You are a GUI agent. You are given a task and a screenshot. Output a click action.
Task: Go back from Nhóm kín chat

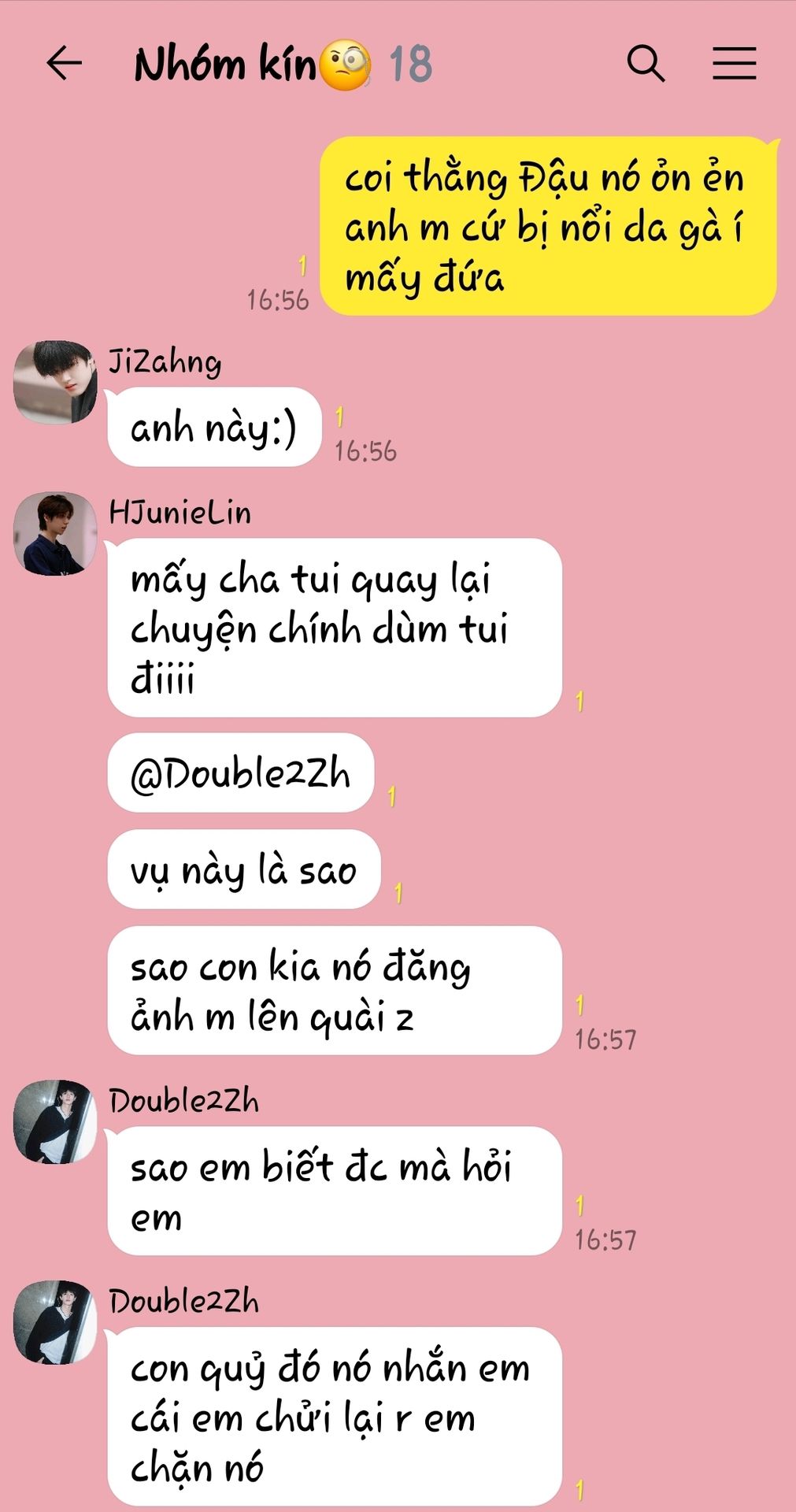pos(65,64)
